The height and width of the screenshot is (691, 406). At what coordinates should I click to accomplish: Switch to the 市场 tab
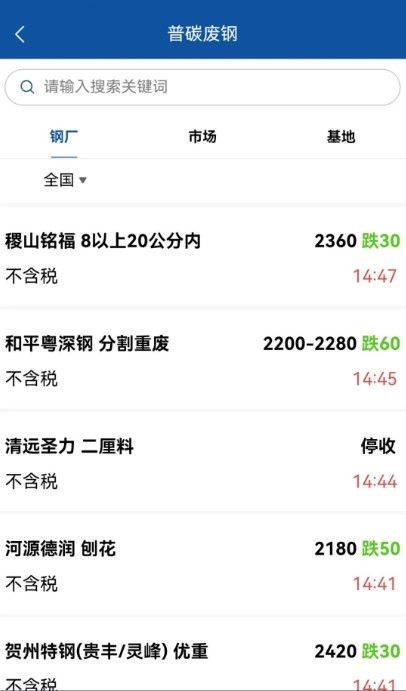202,137
